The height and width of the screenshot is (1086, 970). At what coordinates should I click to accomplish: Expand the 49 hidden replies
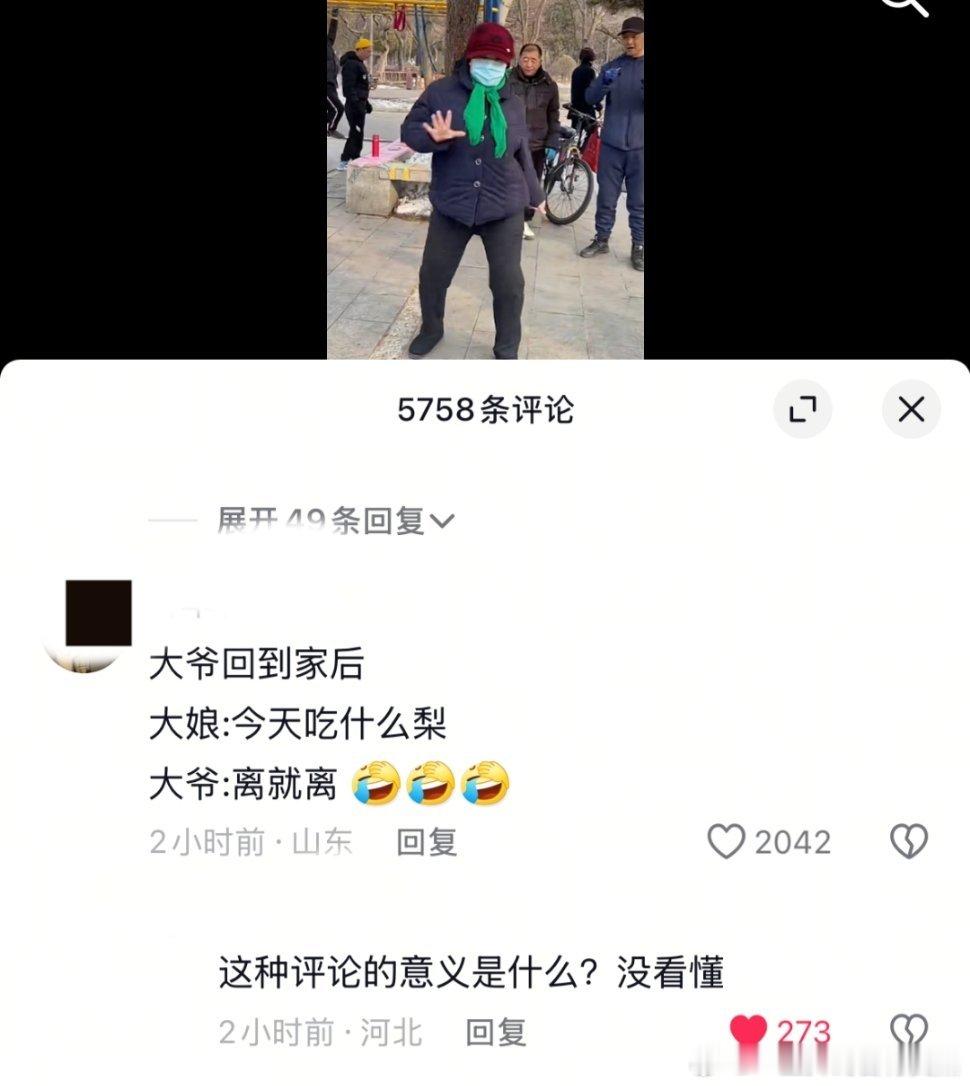click(330, 519)
